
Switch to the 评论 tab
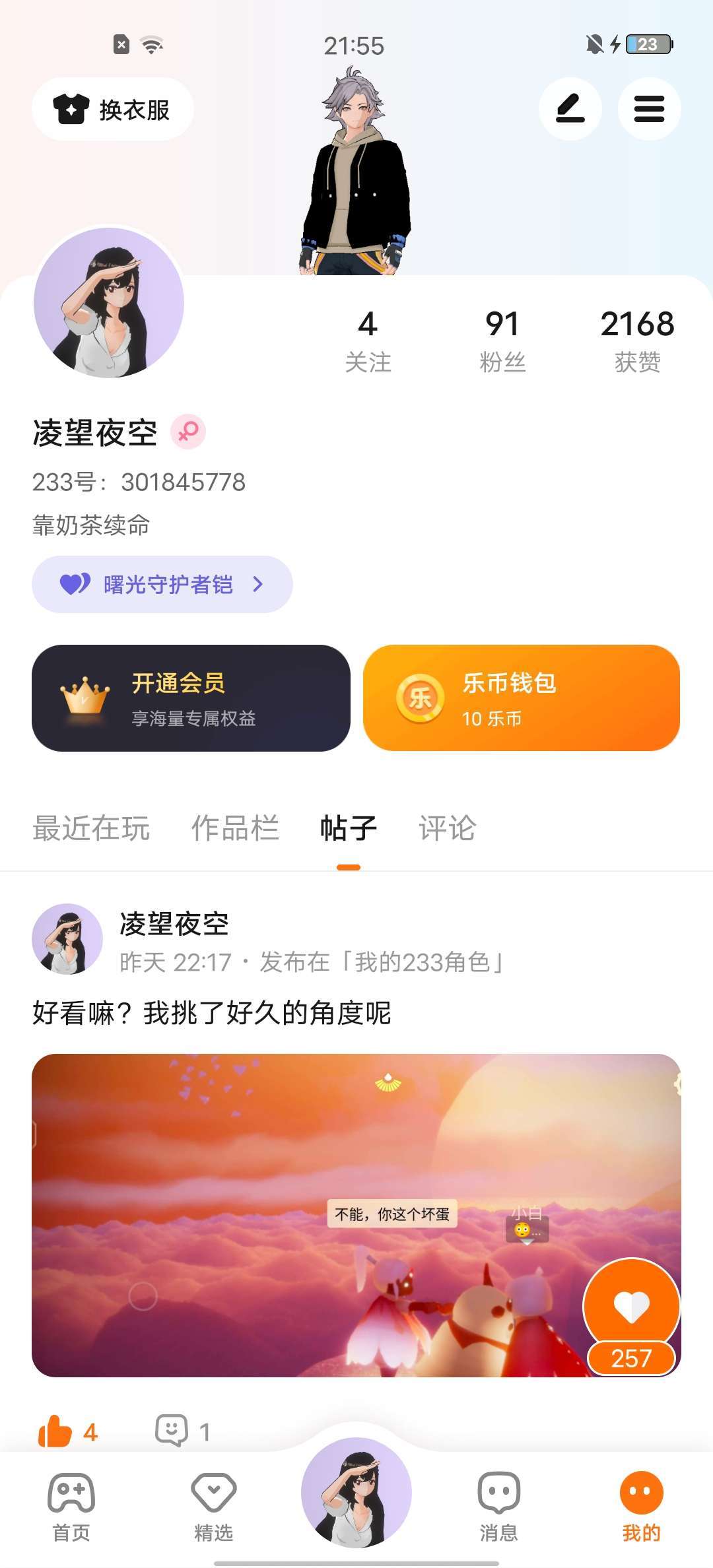[x=447, y=828]
